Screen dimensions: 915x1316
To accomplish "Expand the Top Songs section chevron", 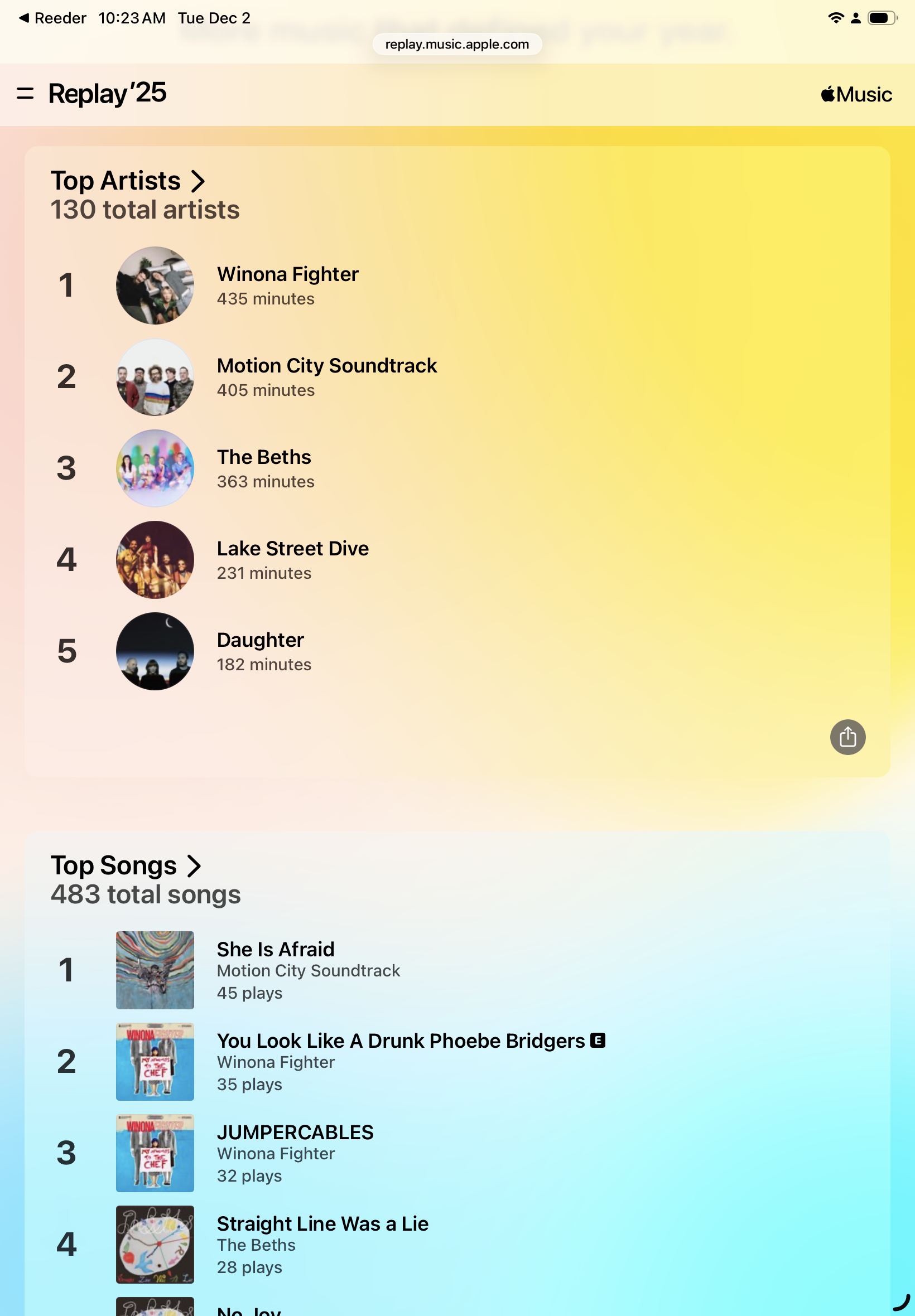I will pyautogui.click(x=195, y=865).
